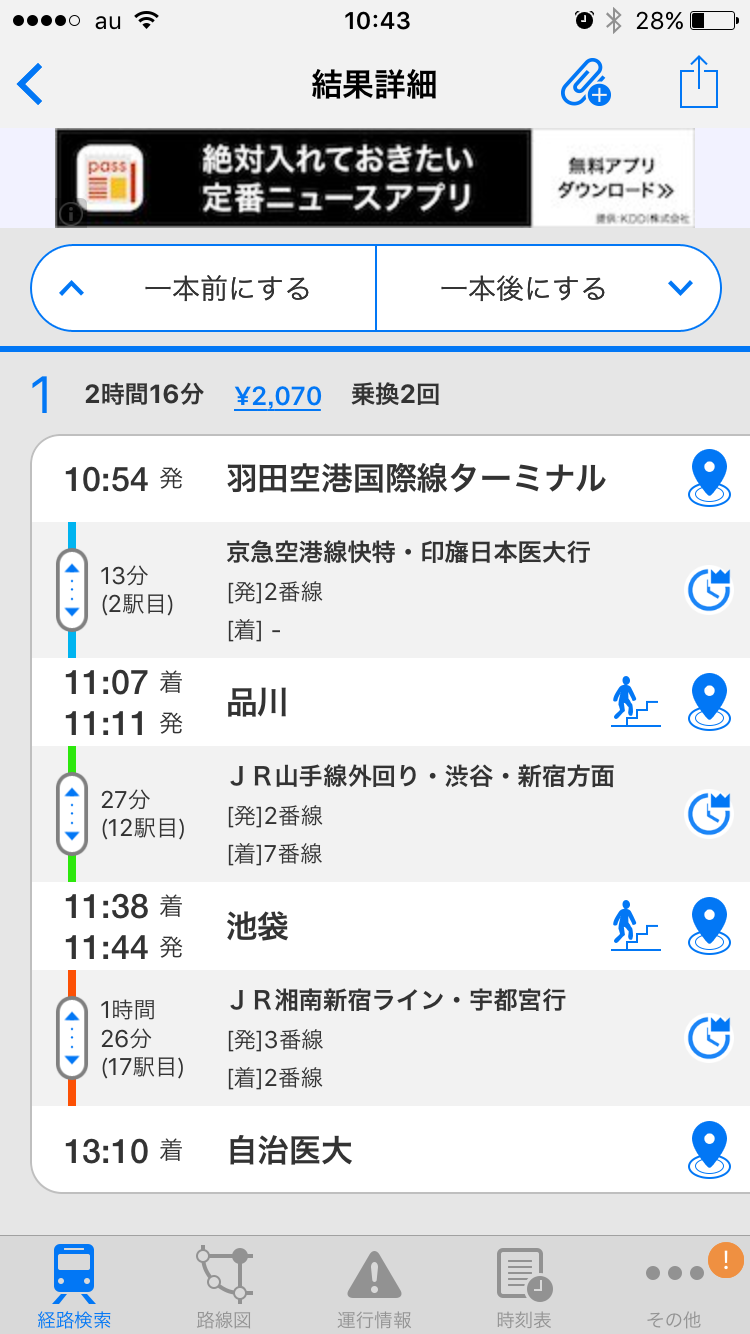
Task: Expand stops on 京急空港線快特 segment
Action: (x=72, y=590)
